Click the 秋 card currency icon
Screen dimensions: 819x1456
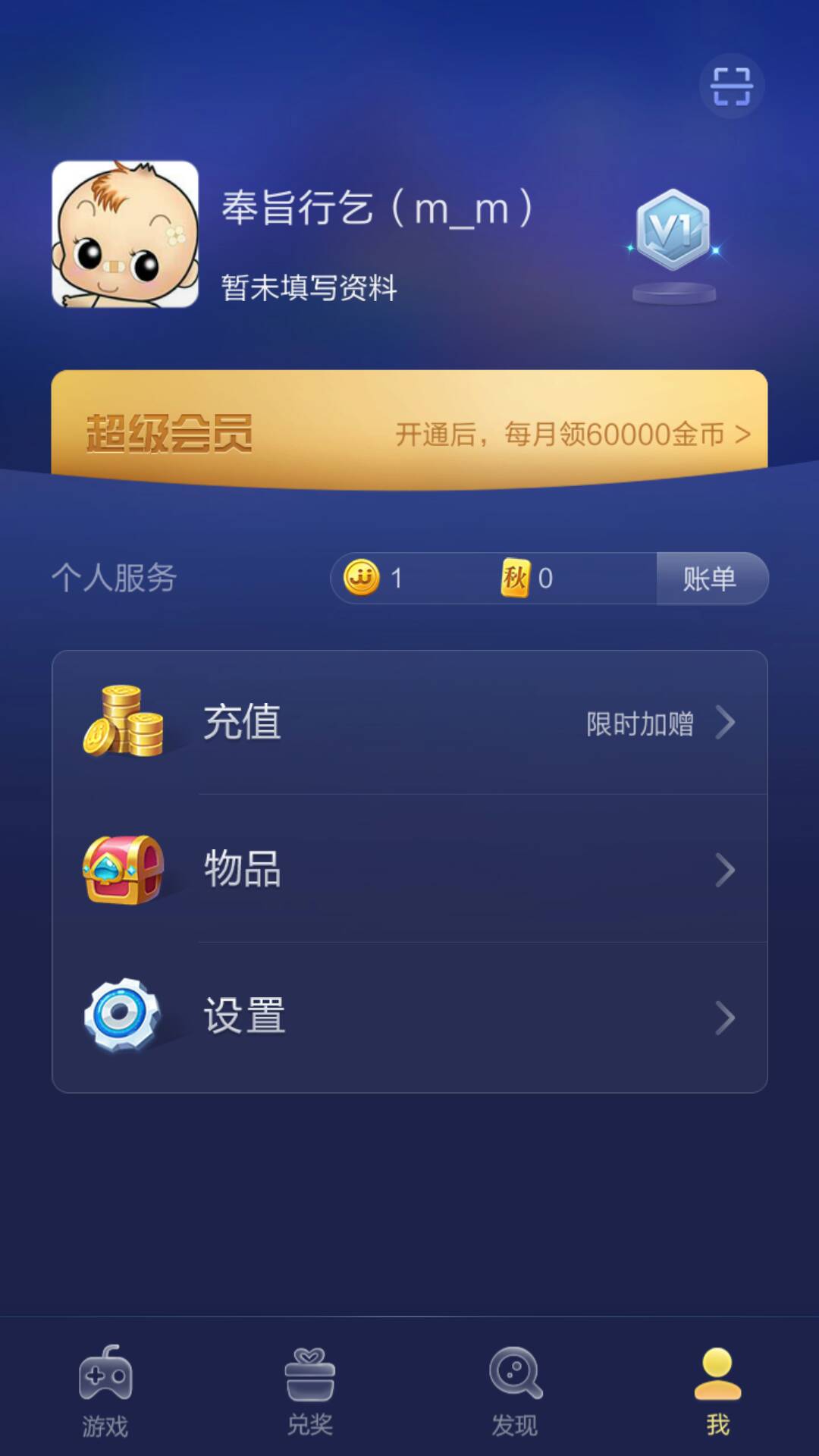[513, 578]
